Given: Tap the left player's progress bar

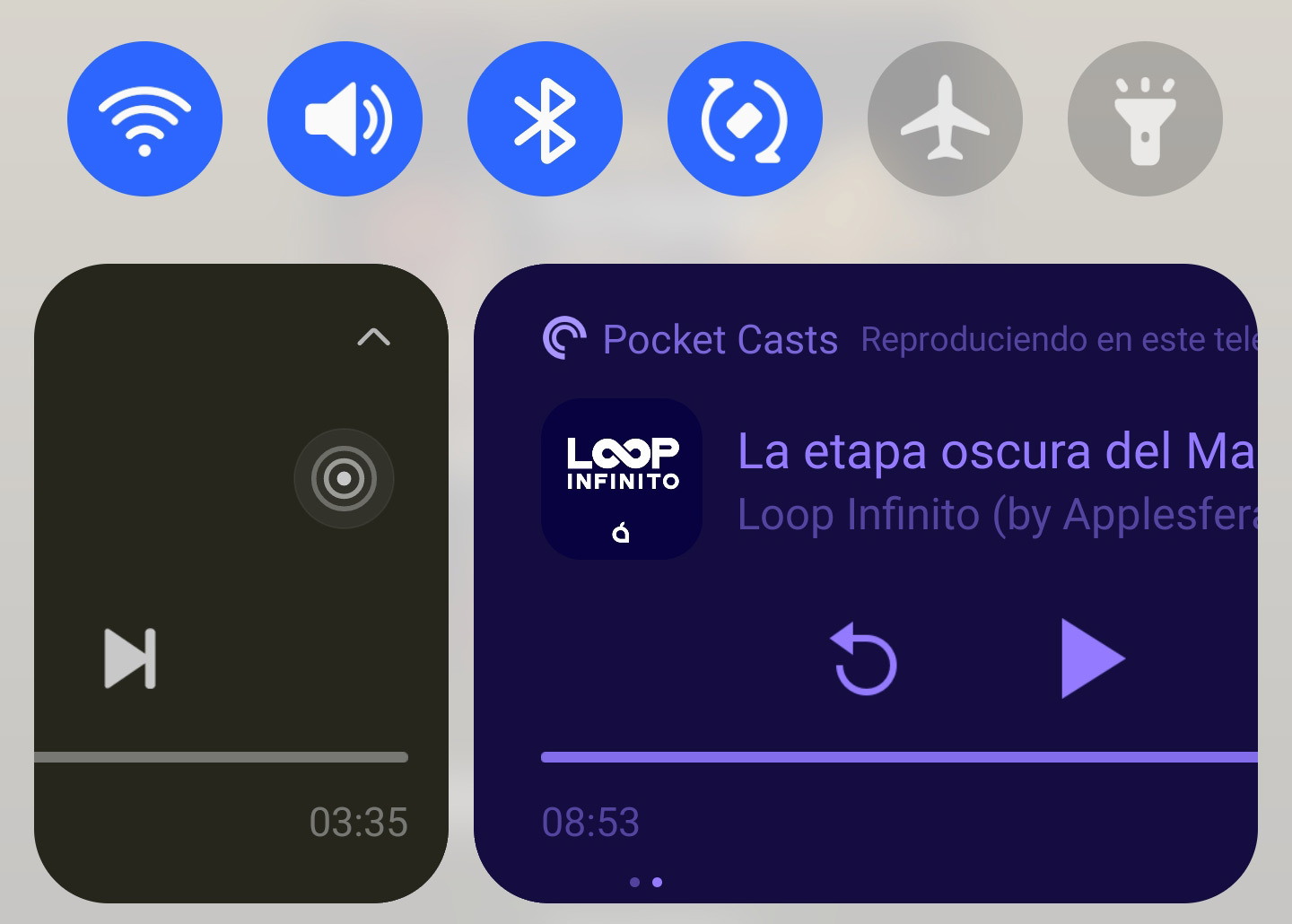Looking at the screenshot, I should [x=221, y=757].
